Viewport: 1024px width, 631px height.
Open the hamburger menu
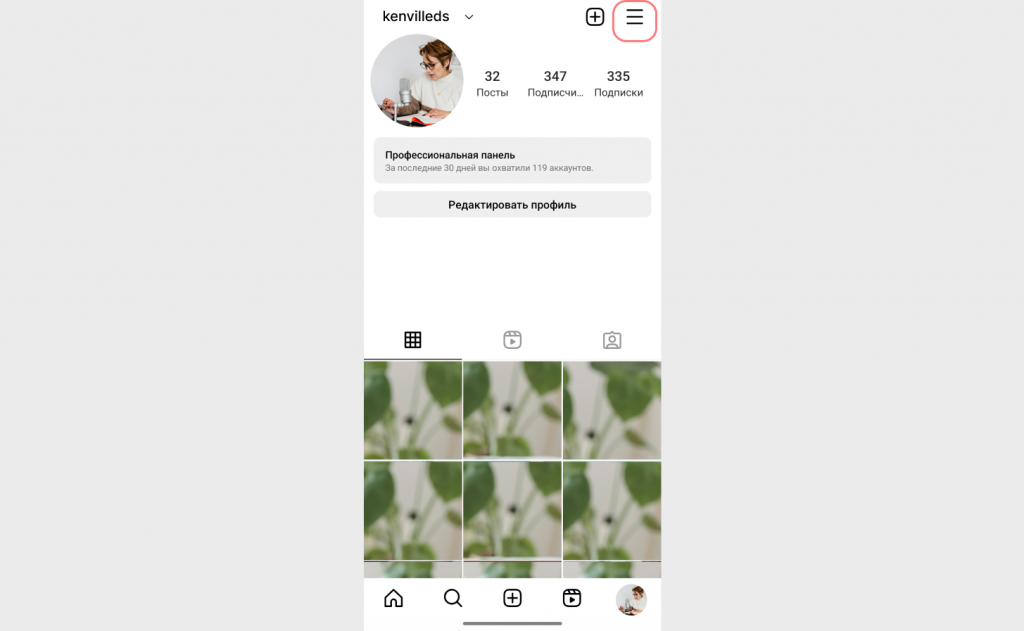pos(634,18)
